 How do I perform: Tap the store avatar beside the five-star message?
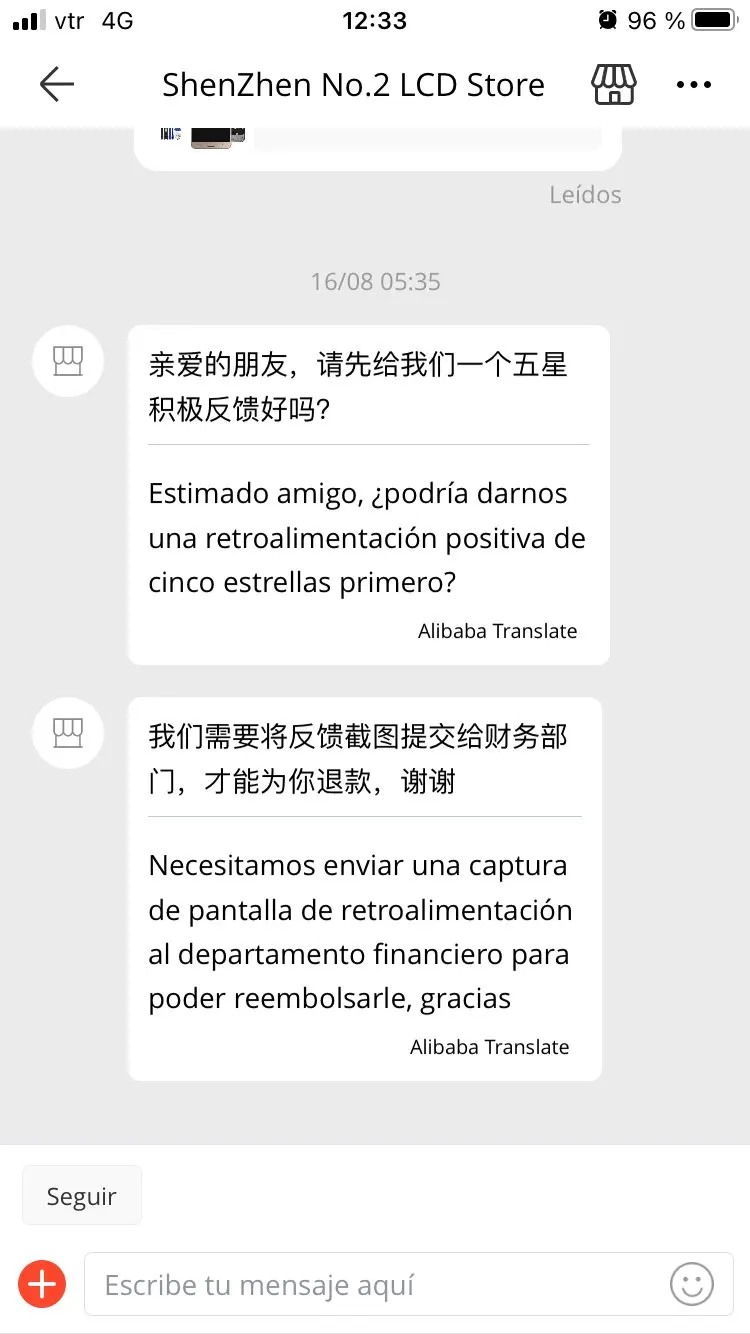pos(68,361)
